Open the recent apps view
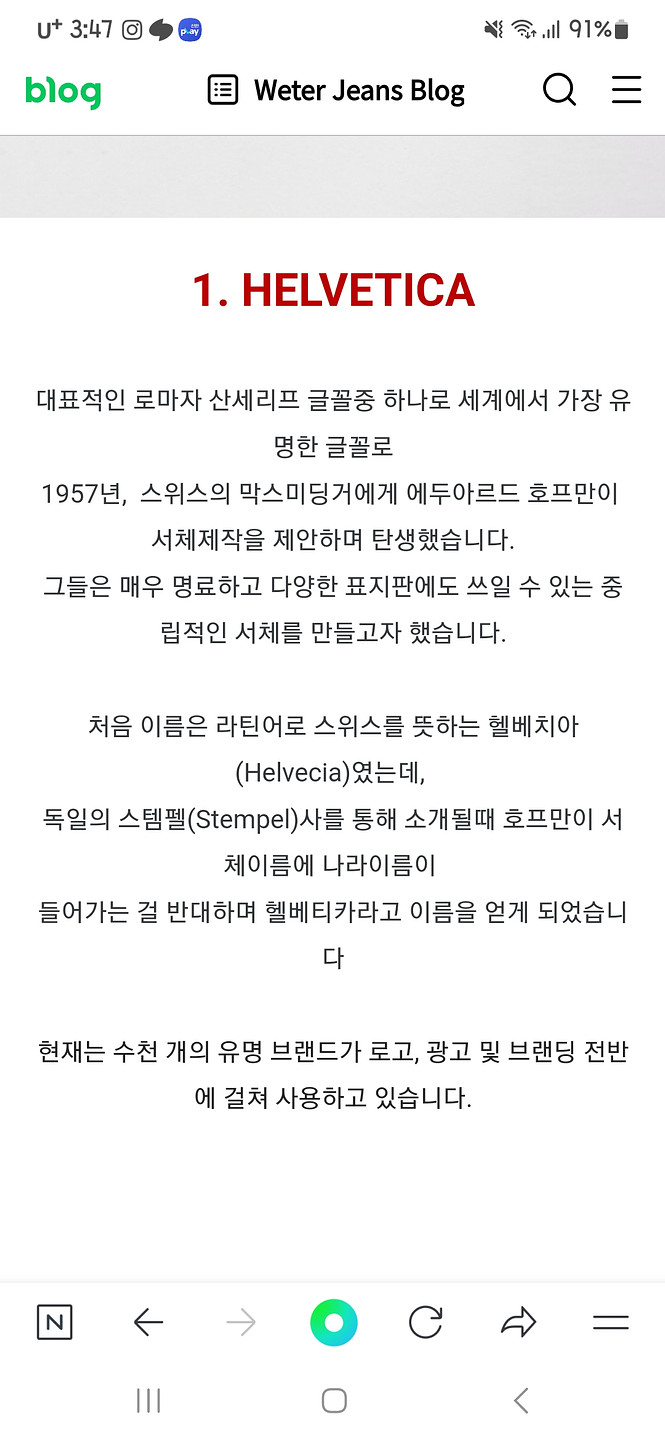 [148, 1401]
